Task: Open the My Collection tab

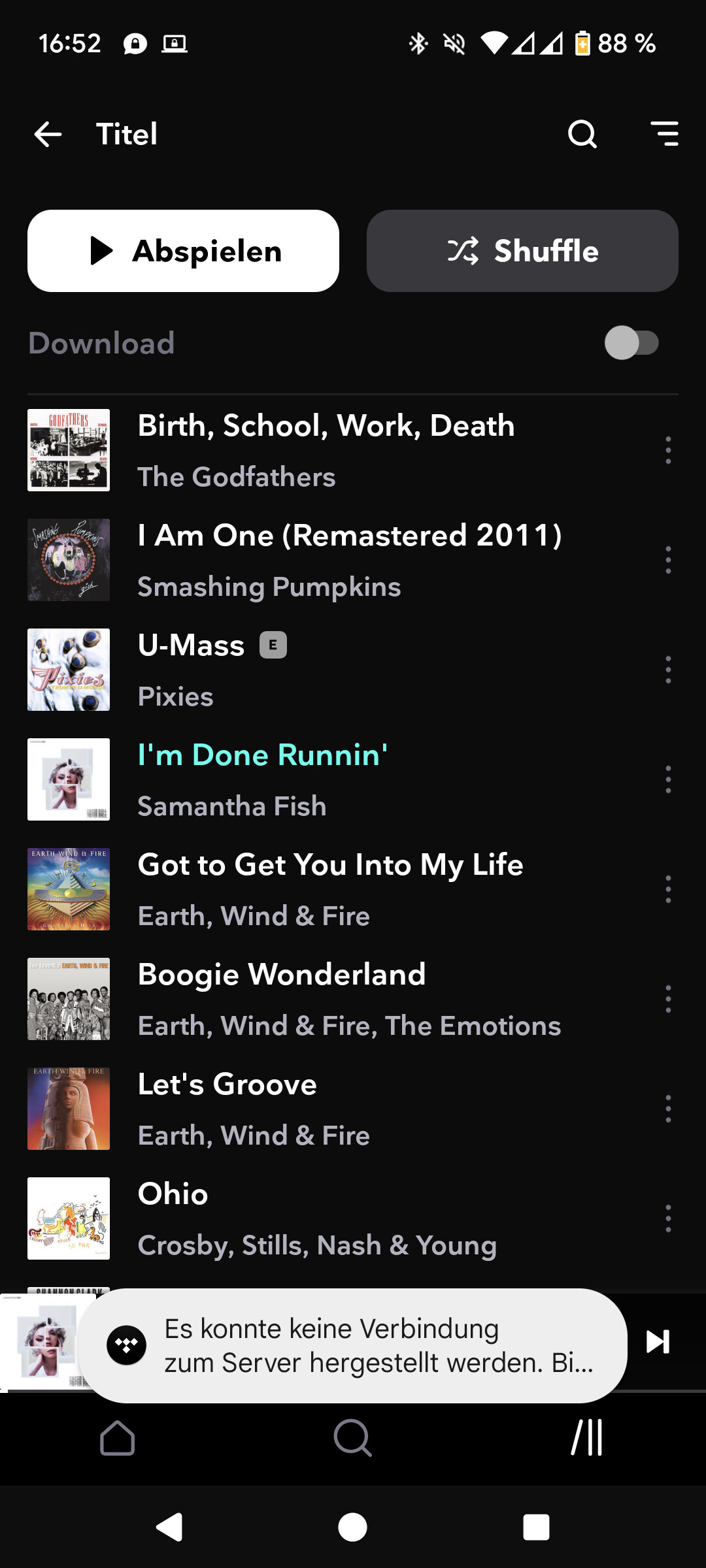Action: pyautogui.click(x=587, y=1437)
